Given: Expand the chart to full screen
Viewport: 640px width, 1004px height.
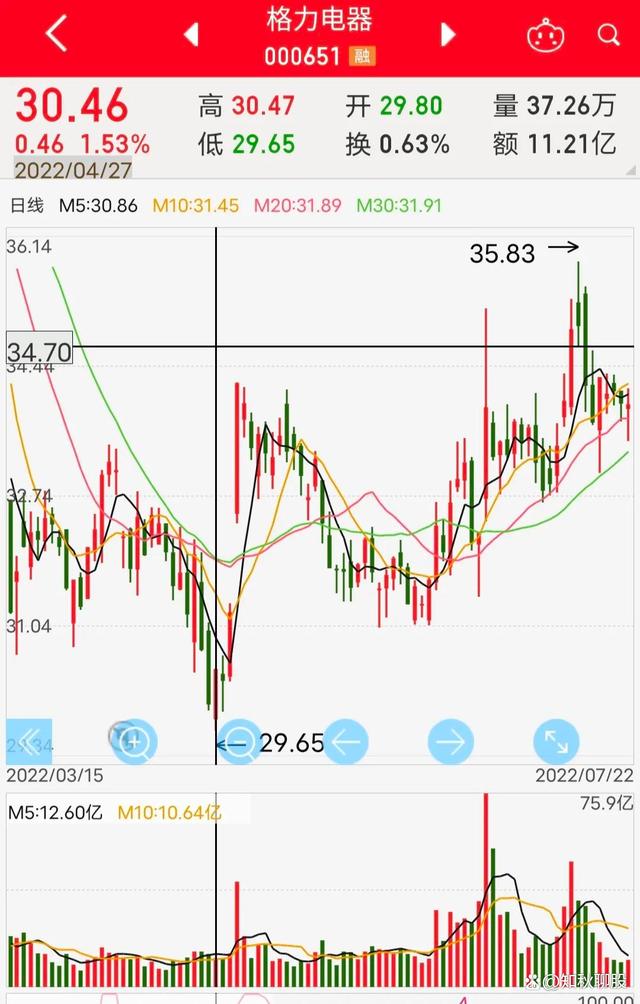Looking at the screenshot, I should tap(556, 742).
